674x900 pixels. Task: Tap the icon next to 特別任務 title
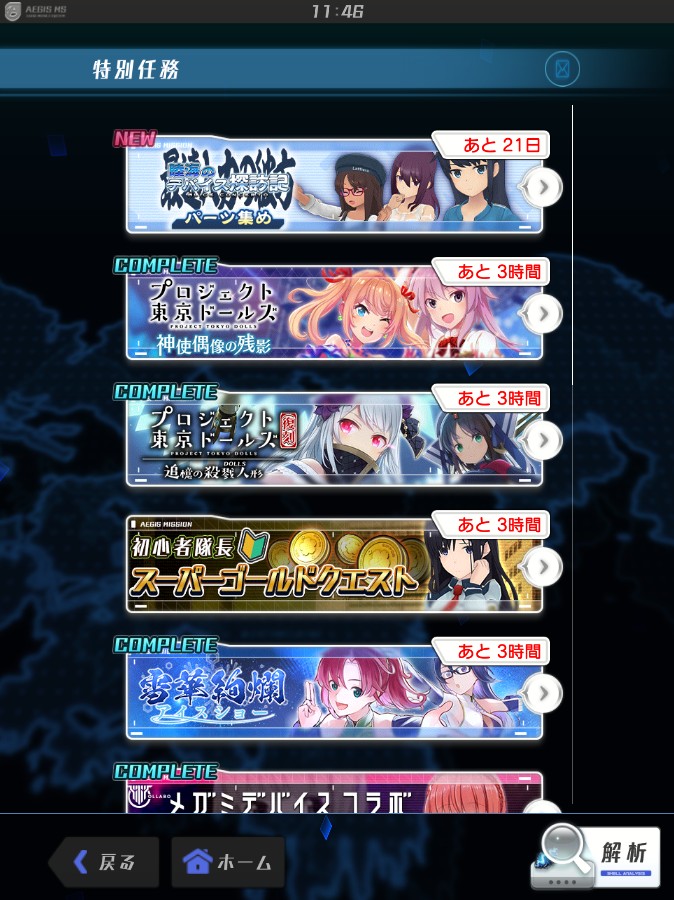pos(562,70)
